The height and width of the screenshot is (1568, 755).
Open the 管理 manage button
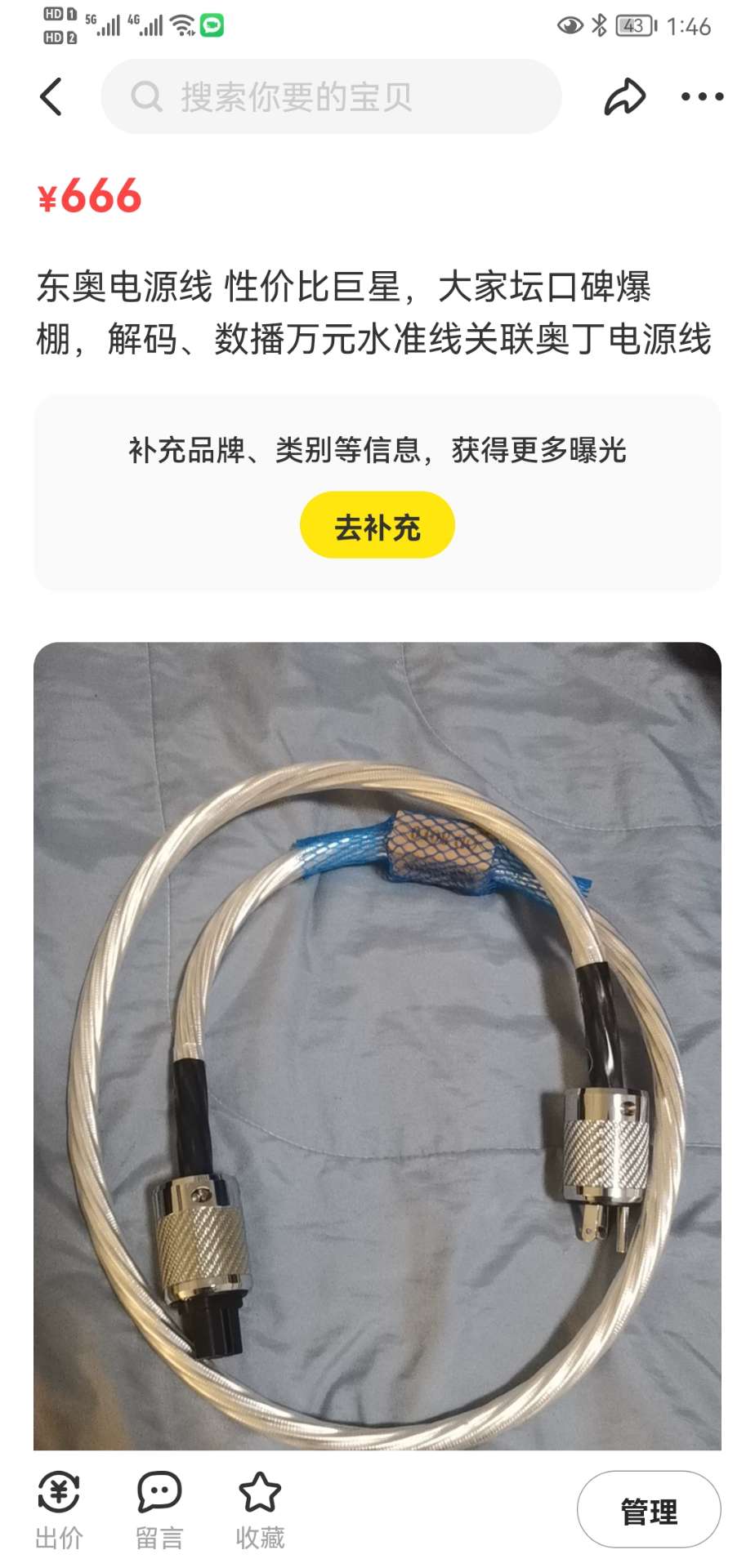pyautogui.click(x=649, y=1510)
